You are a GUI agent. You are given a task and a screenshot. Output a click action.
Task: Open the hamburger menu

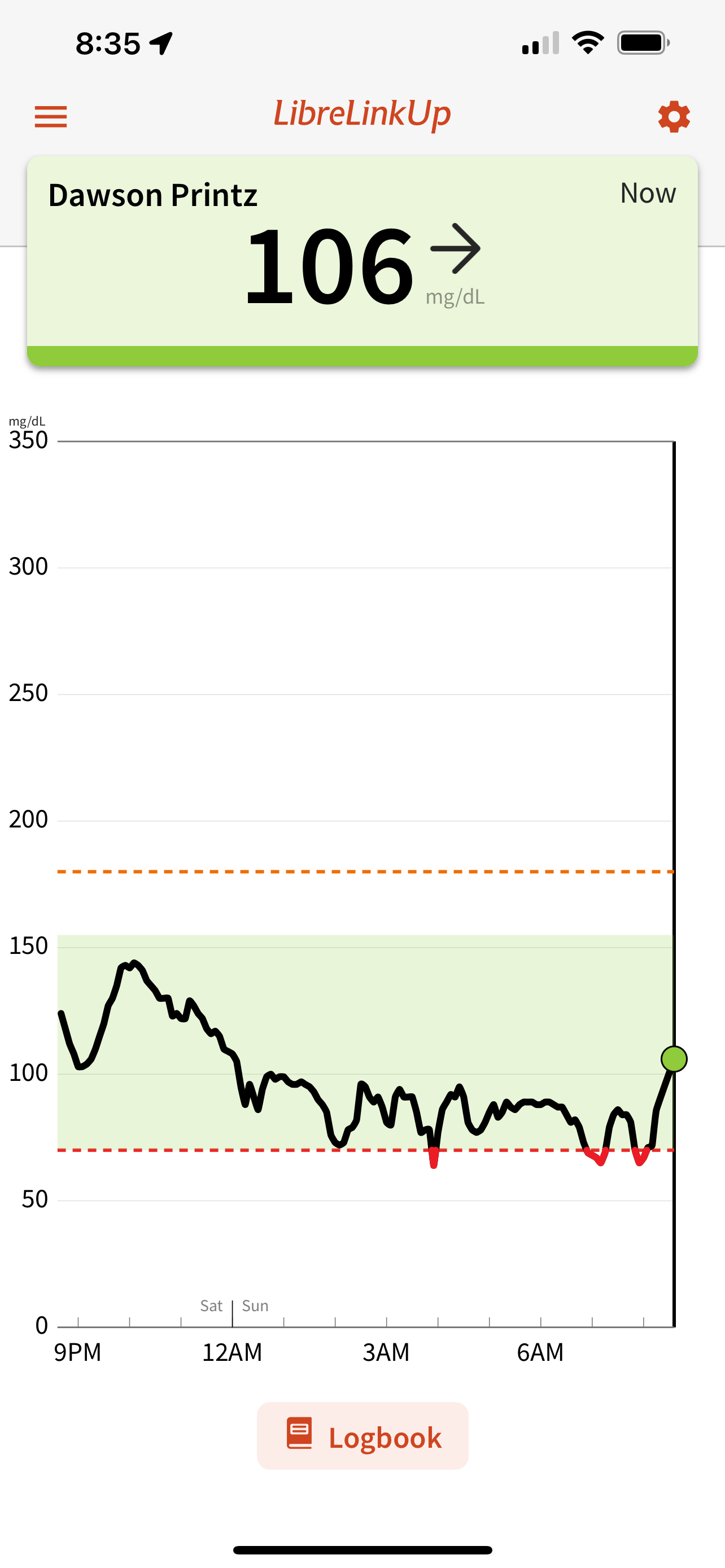pos(50,116)
